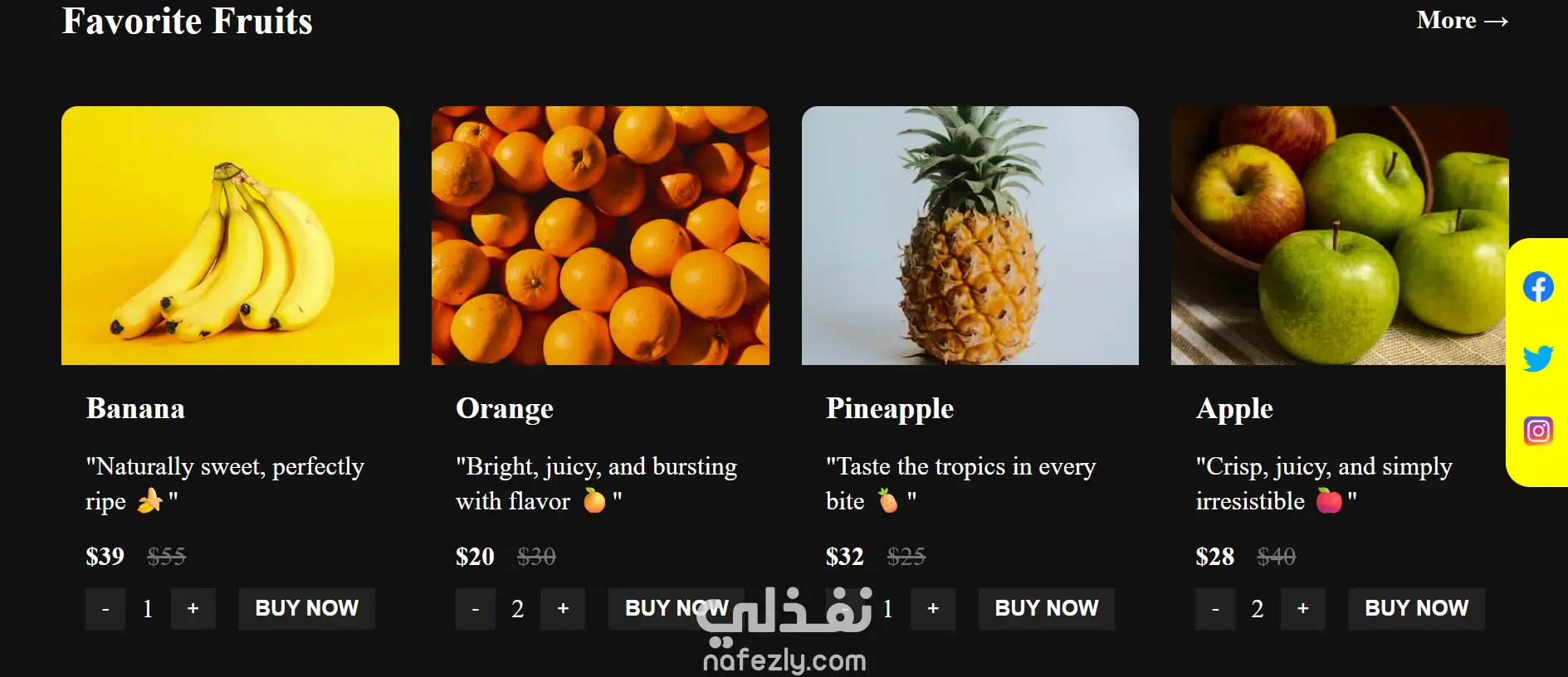Open the Banana product card
Screen dimensions: 1568x677
(230, 236)
